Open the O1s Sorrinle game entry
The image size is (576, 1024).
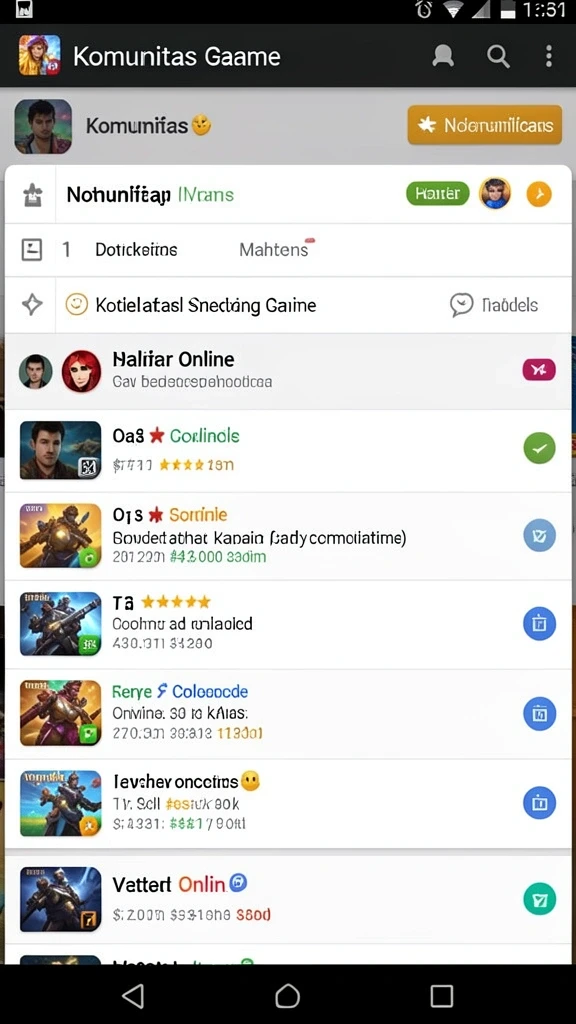[x=288, y=536]
